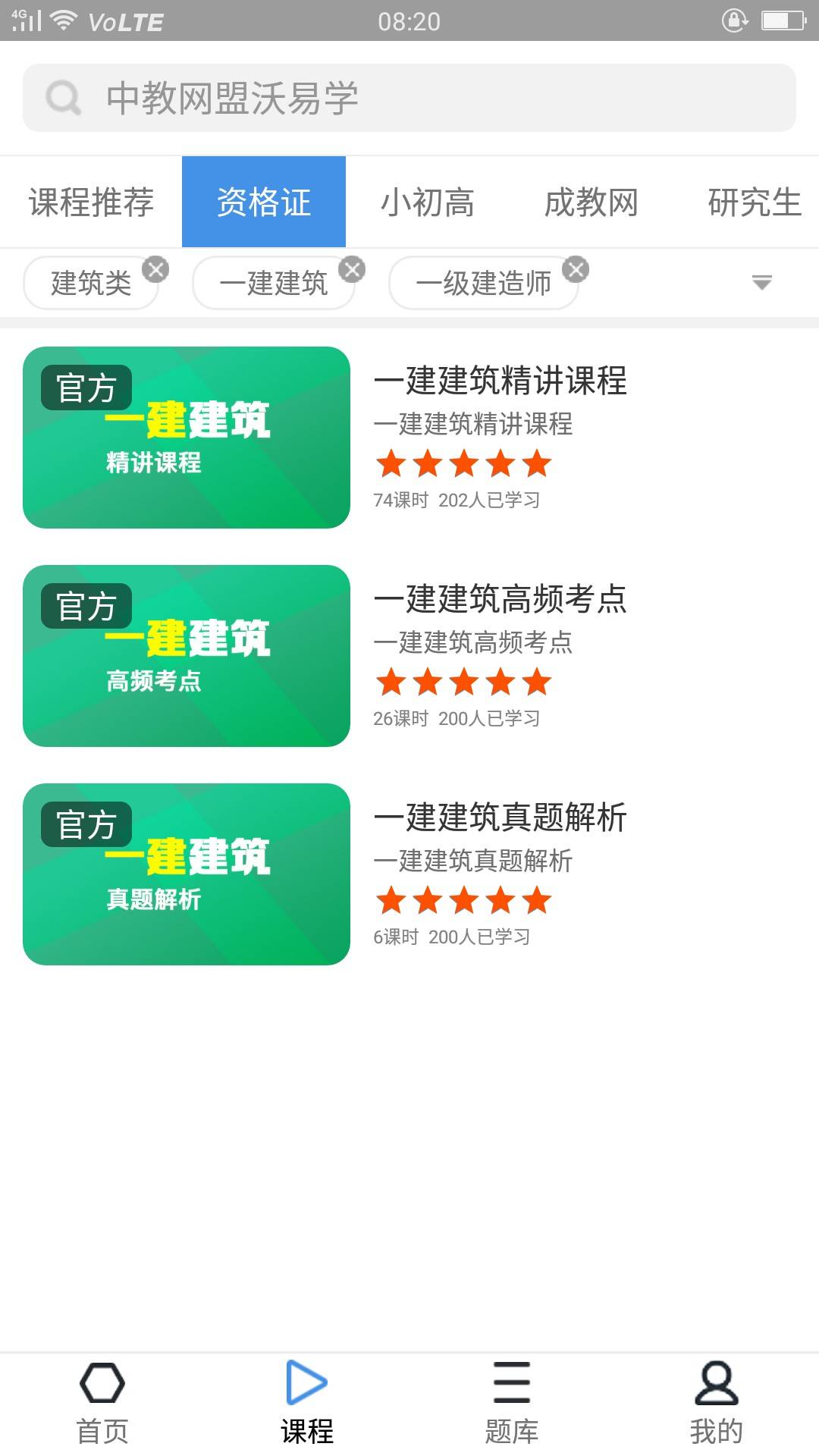
Task: Open the 我的 profile tab
Action: click(716, 1403)
